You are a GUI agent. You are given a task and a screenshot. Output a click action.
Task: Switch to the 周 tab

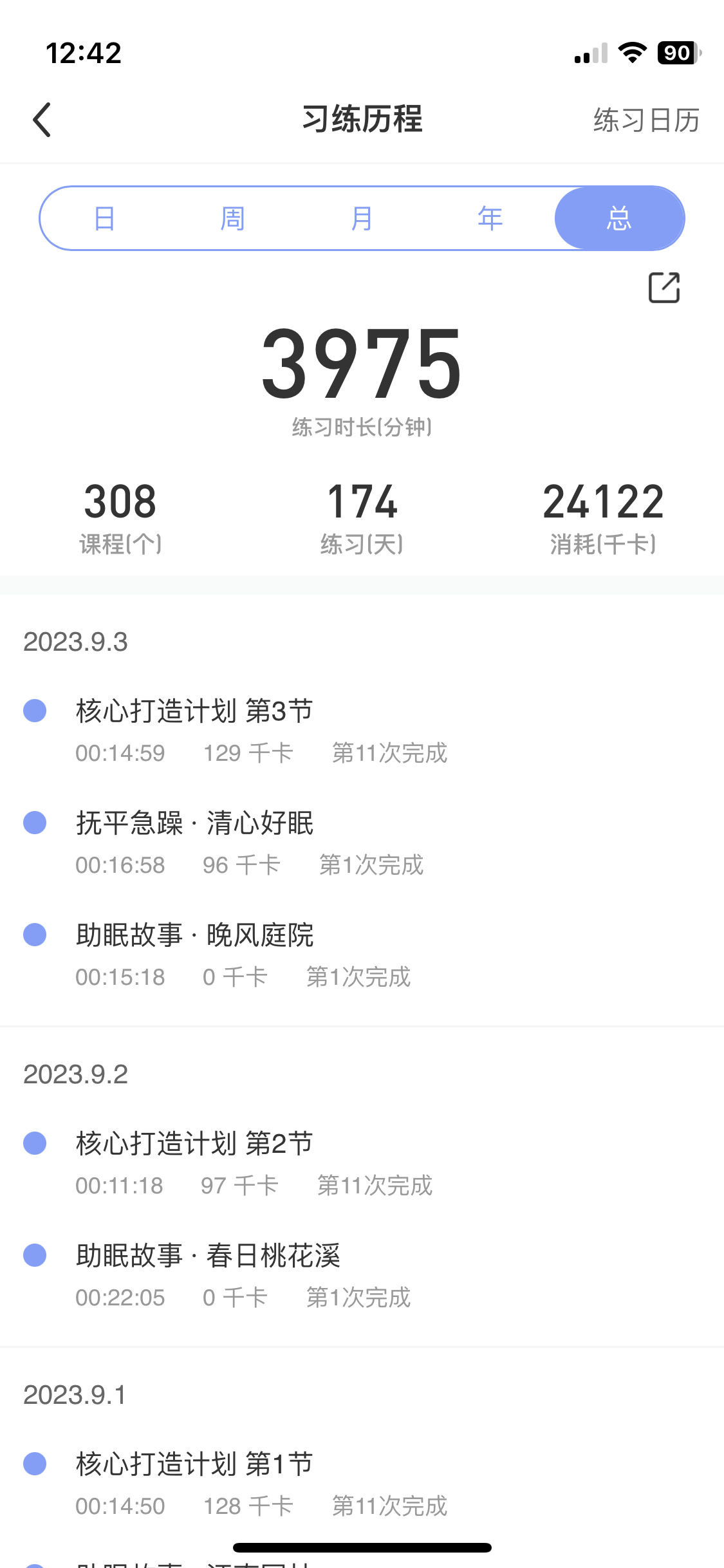click(x=233, y=218)
